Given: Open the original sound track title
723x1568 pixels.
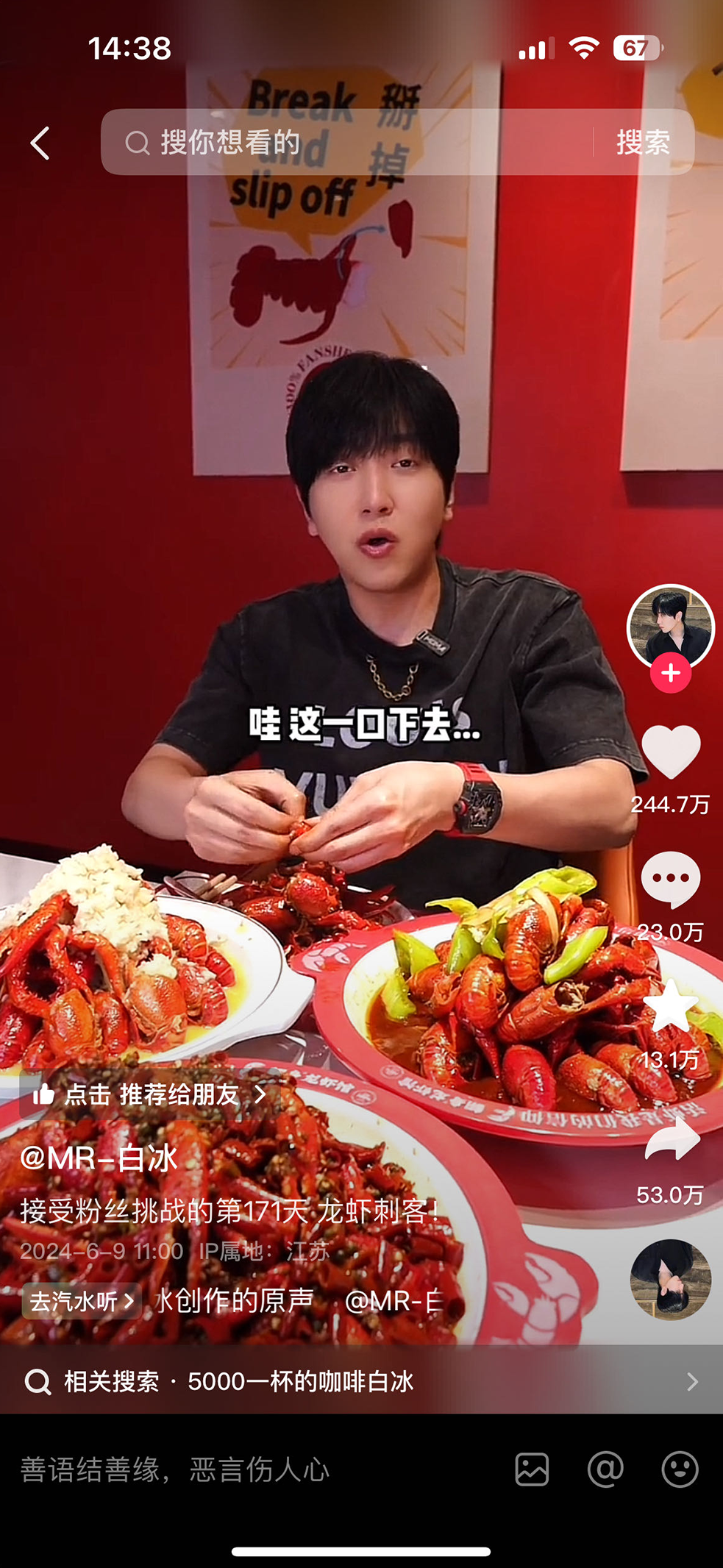Looking at the screenshot, I should 294,1301.
